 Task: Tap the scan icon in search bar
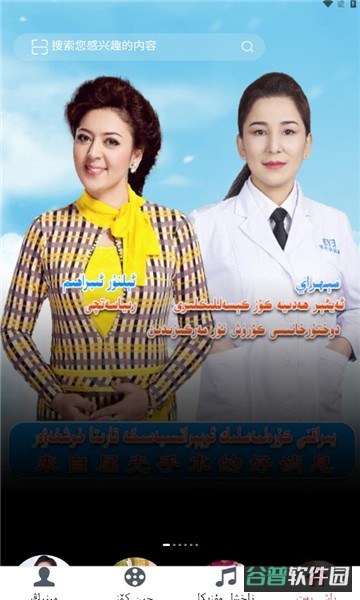[x=39, y=47]
